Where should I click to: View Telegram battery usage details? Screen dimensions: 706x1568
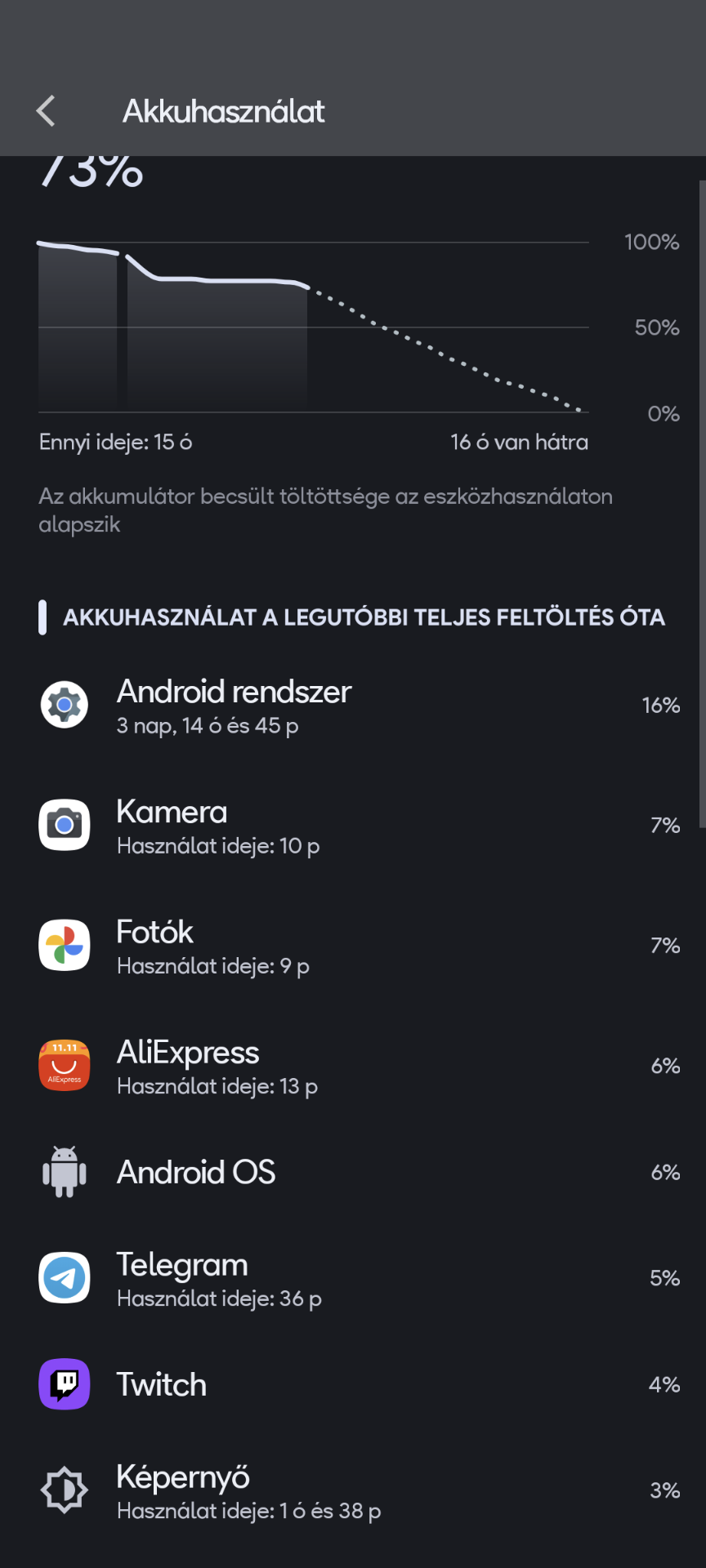click(x=353, y=1278)
